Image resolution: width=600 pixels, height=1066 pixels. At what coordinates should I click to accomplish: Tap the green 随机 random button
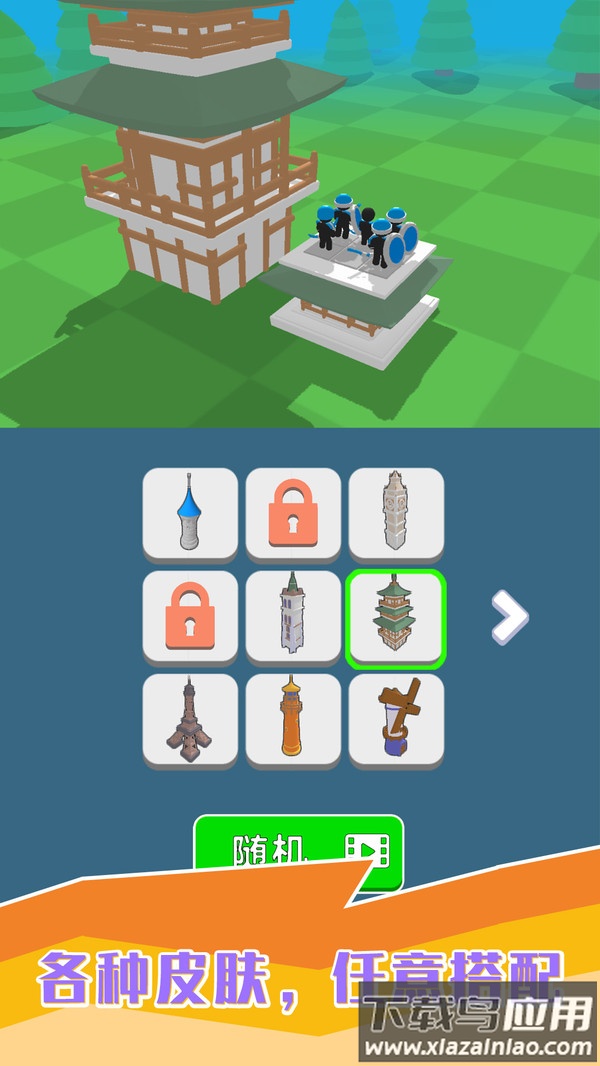pos(298,850)
